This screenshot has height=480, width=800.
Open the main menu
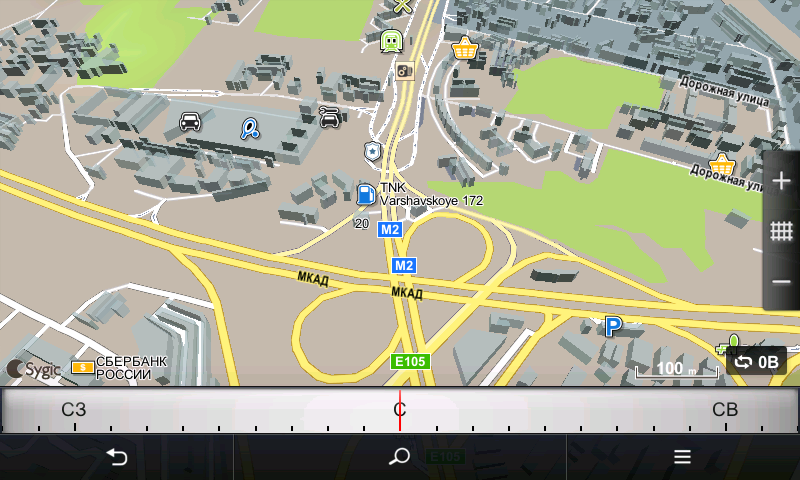[682, 457]
